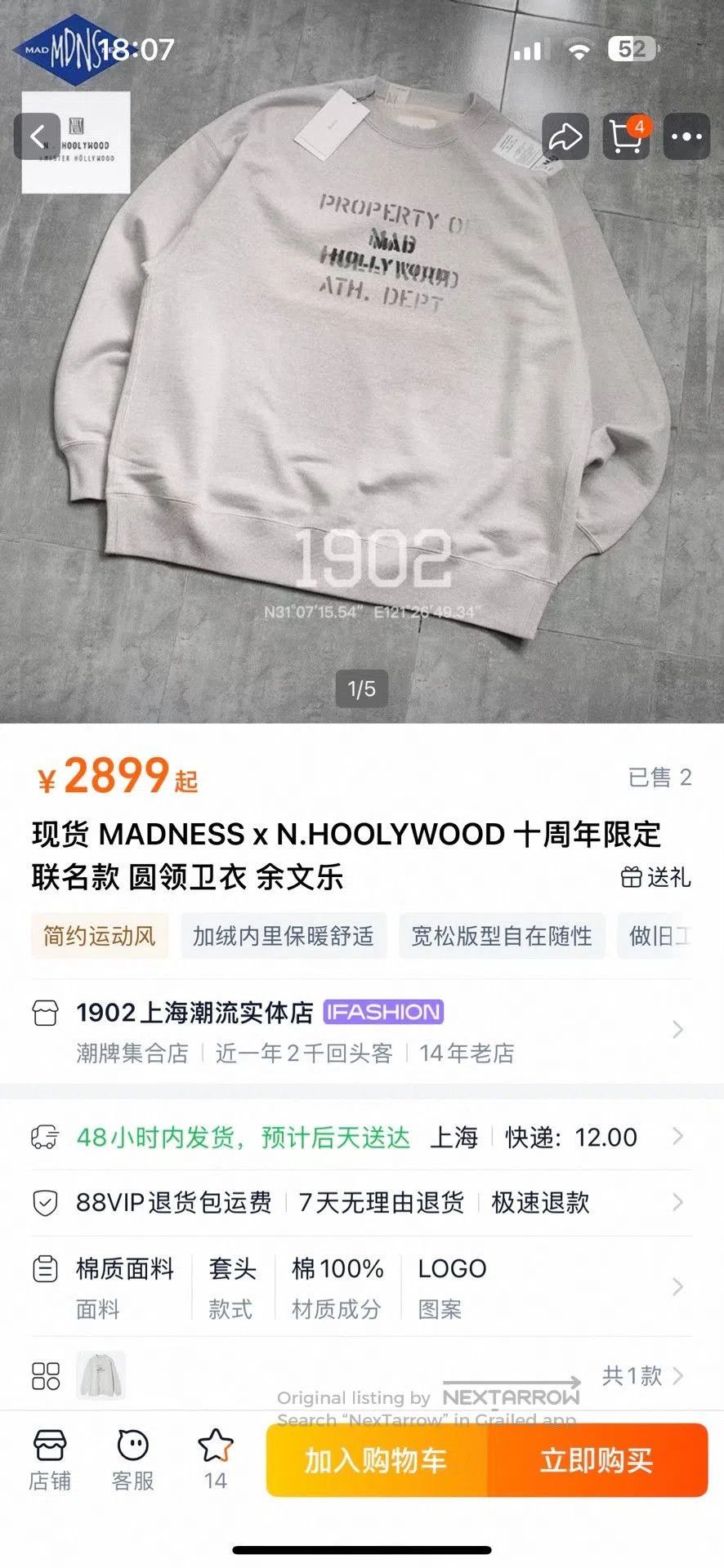Image resolution: width=724 pixels, height=1568 pixels.
Task: Open the three-dot overflow menu
Action: pos(686,136)
